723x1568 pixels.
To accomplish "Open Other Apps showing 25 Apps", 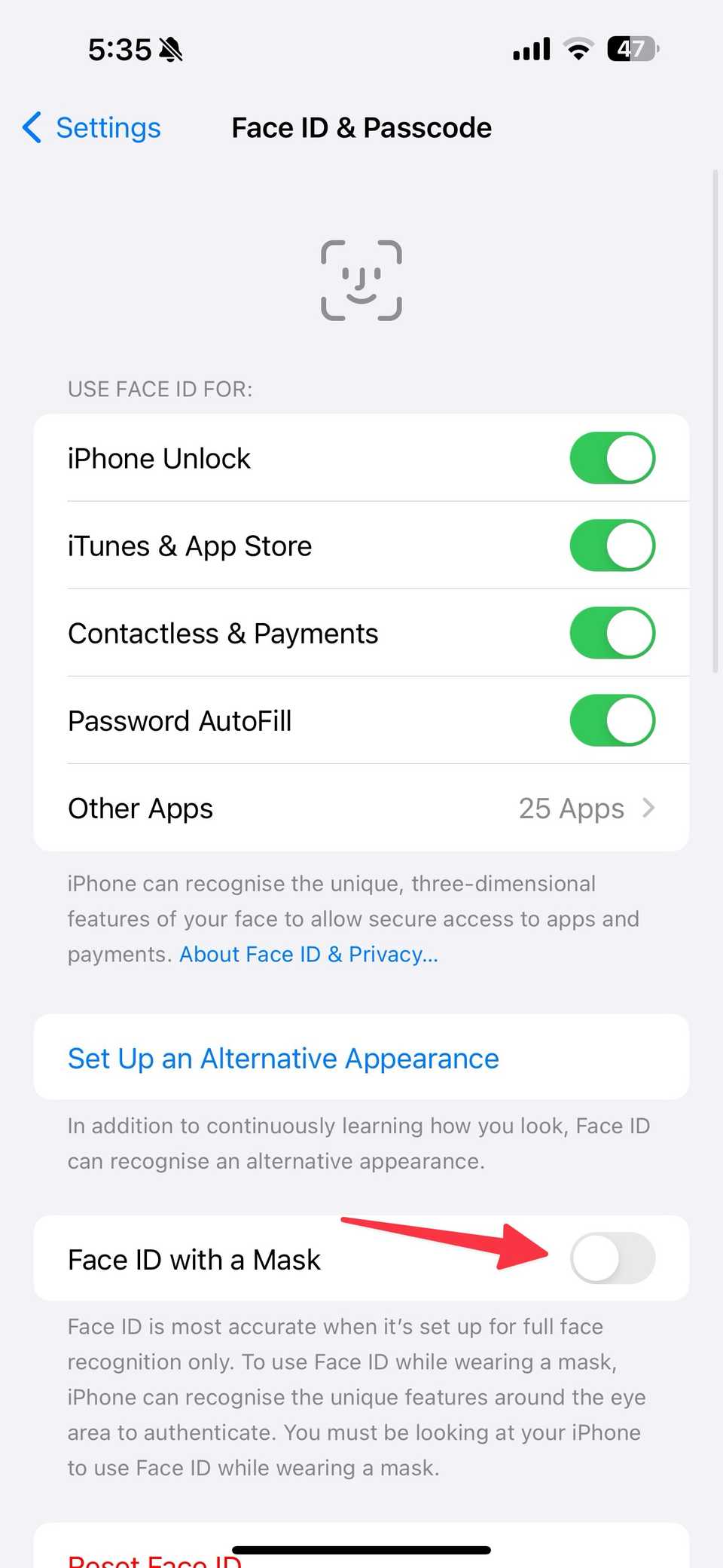I will [361, 808].
